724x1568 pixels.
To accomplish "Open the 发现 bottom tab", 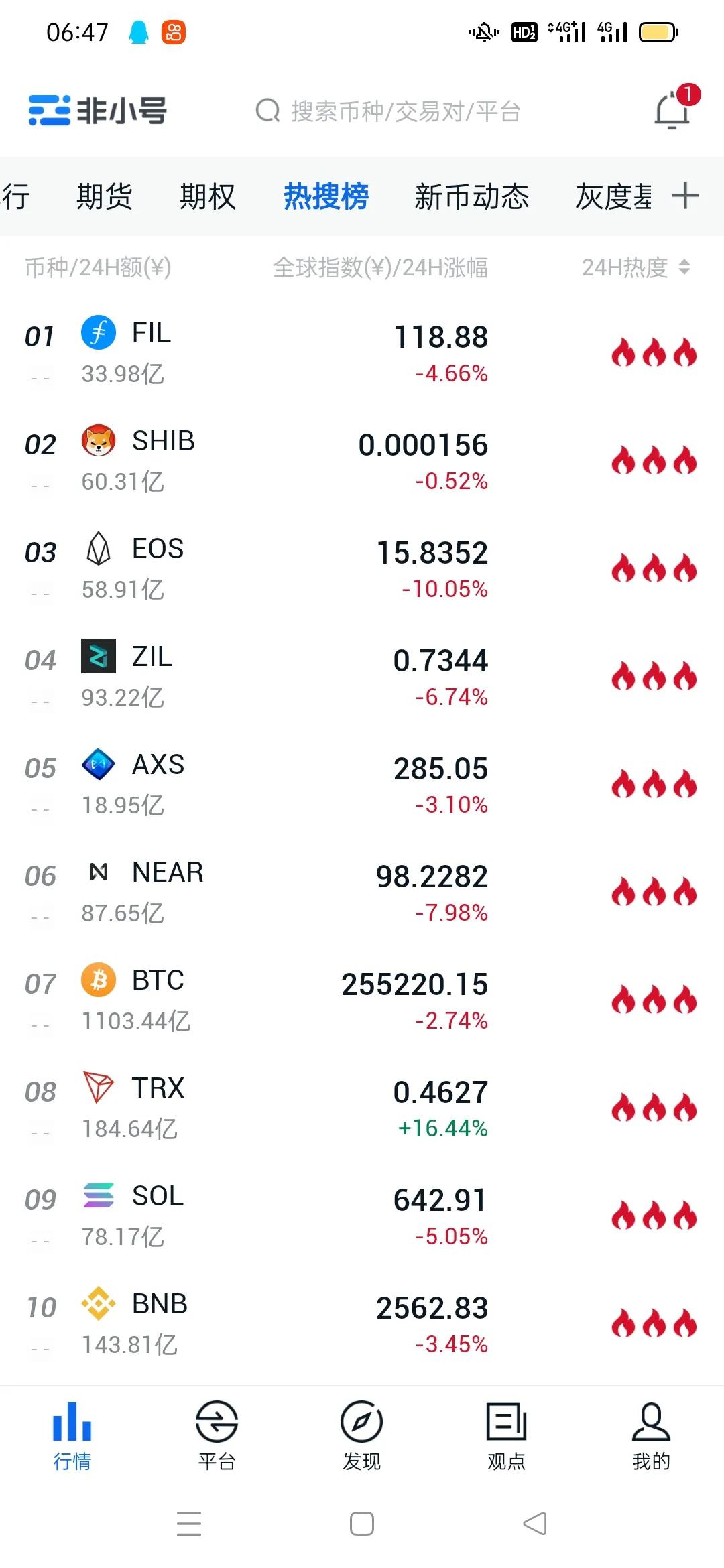I will pyautogui.click(x=361, y=1435).
